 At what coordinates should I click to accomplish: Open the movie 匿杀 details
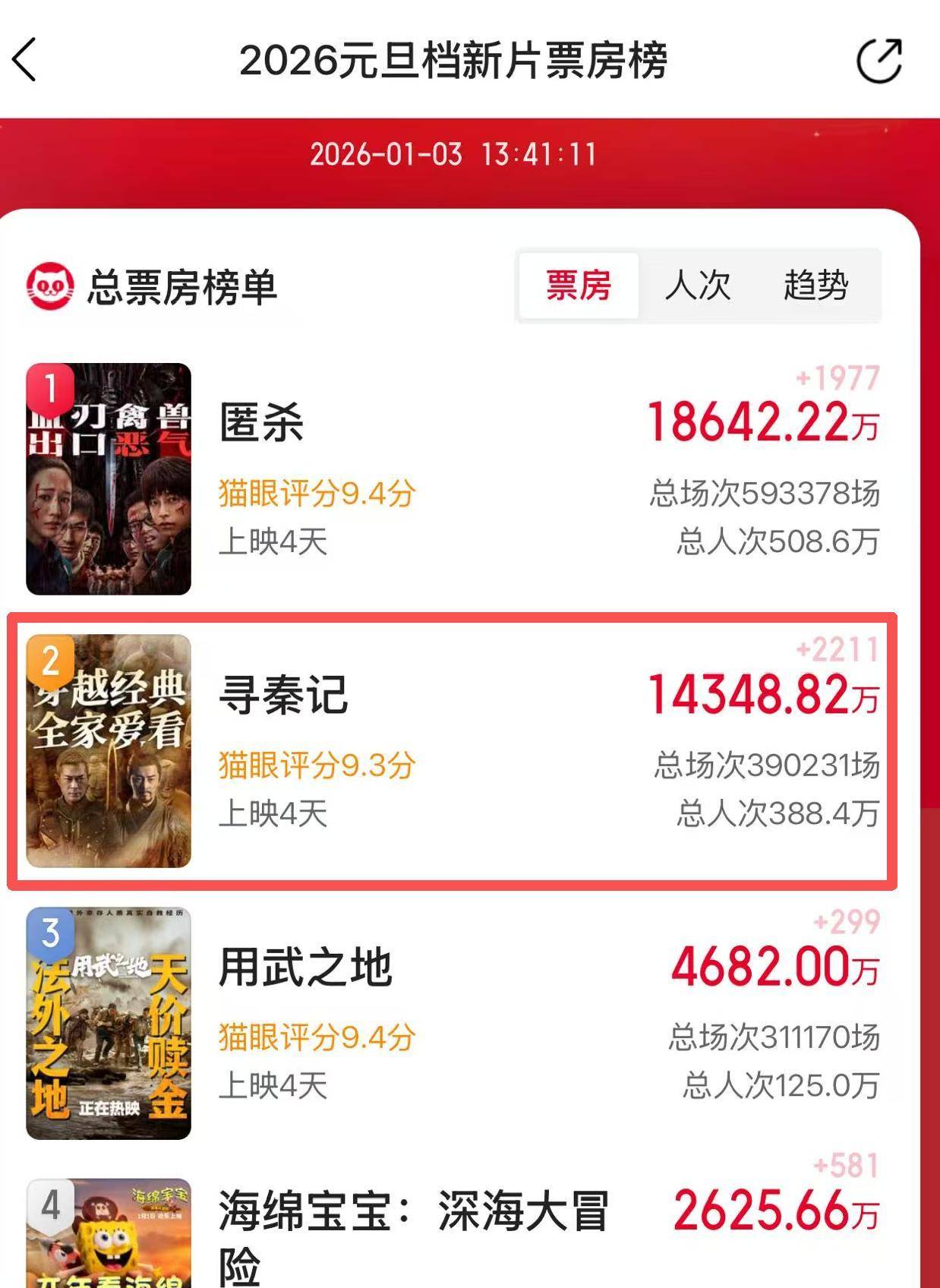(261, 423)
